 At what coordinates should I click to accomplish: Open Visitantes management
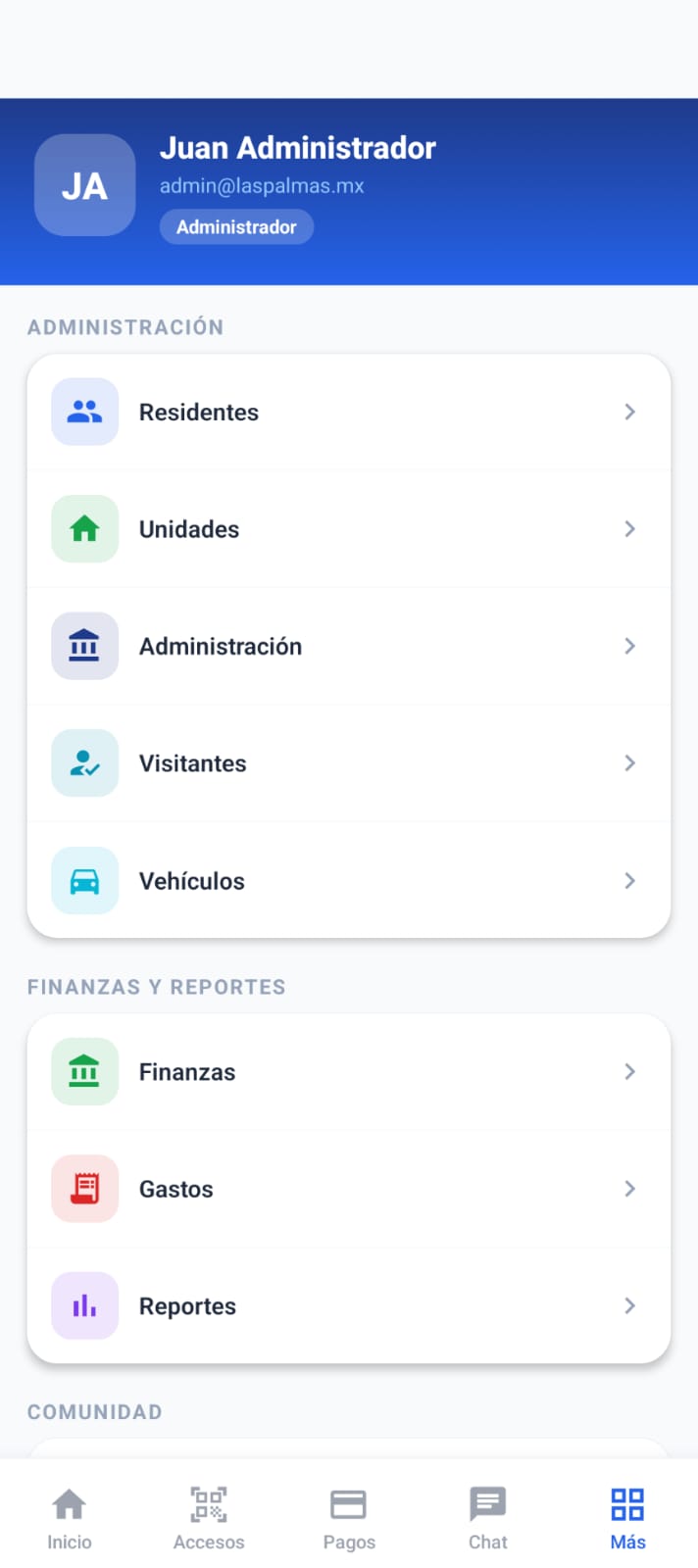(x=348, y=763)
